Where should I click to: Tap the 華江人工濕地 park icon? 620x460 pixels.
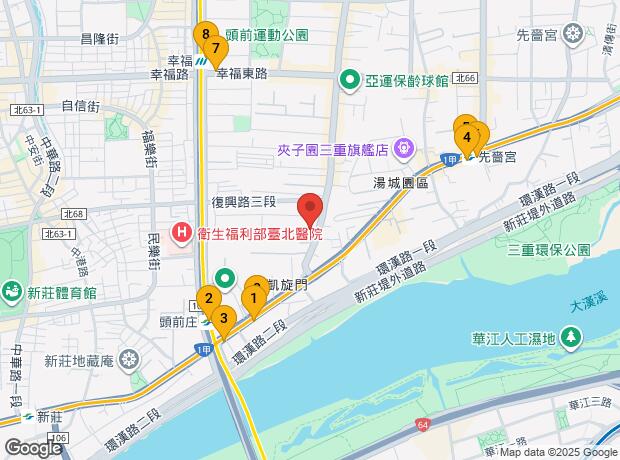tap(571, 337)
